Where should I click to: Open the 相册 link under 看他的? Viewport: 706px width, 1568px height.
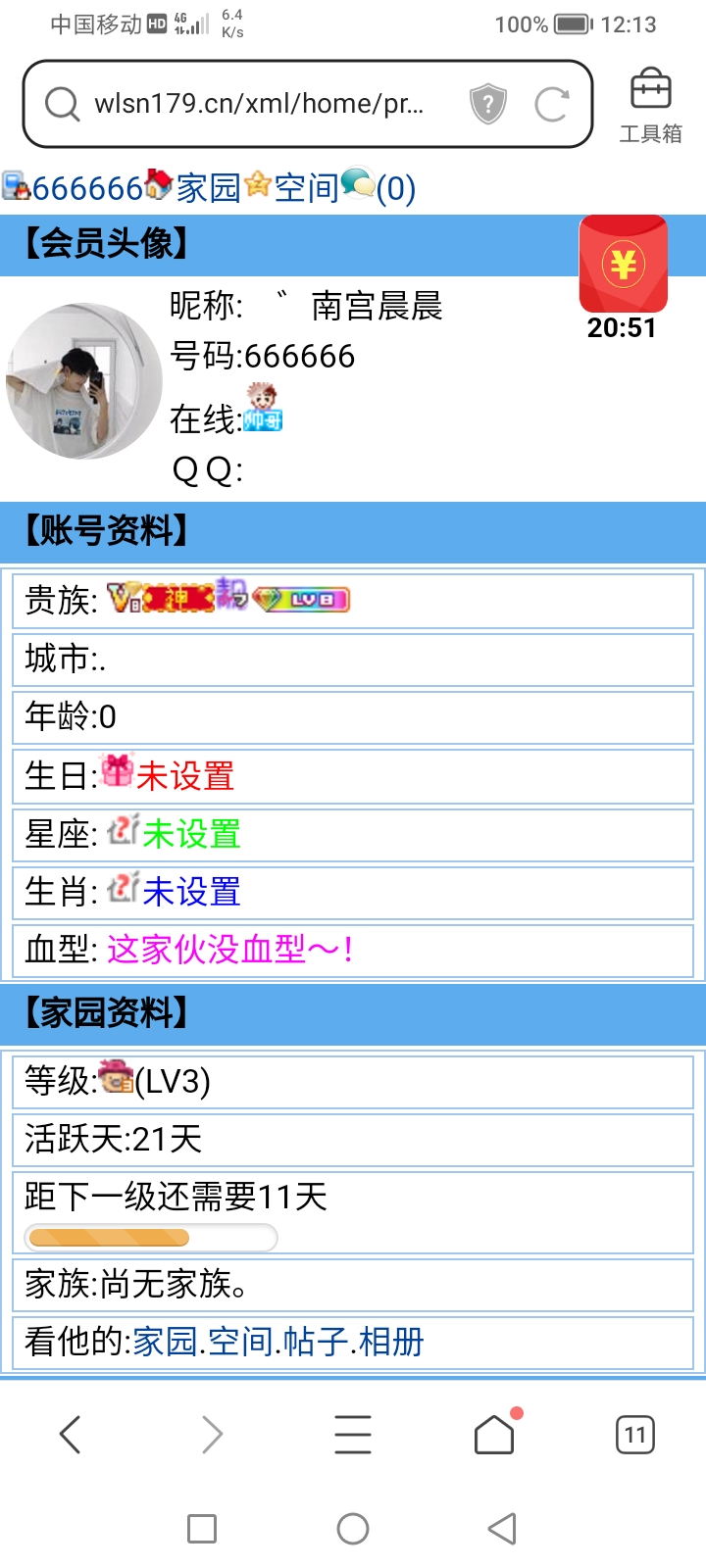click(x=390, y=1343)
